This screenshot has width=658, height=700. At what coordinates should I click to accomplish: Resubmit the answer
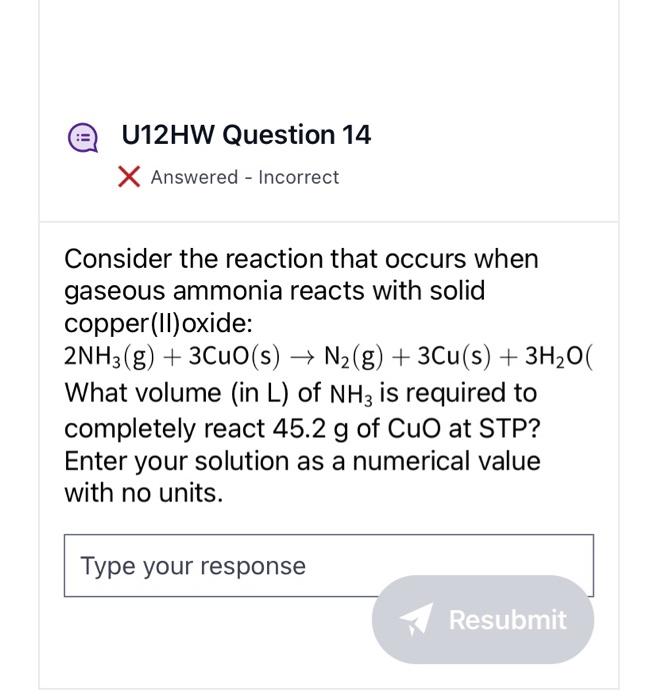[483, 620]
